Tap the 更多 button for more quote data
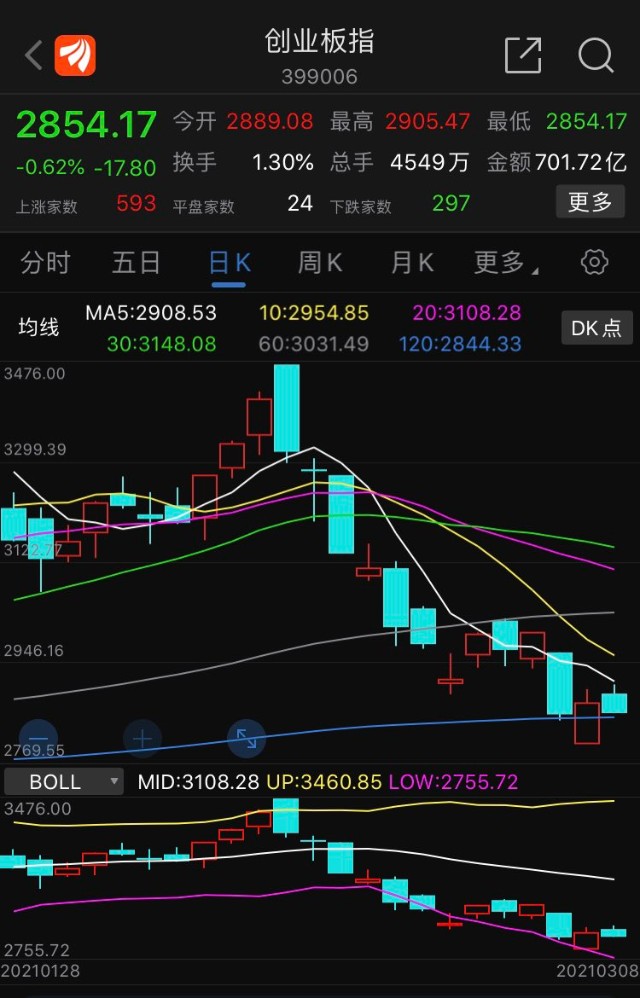This screenshot has width=640, height=998. 590,202
